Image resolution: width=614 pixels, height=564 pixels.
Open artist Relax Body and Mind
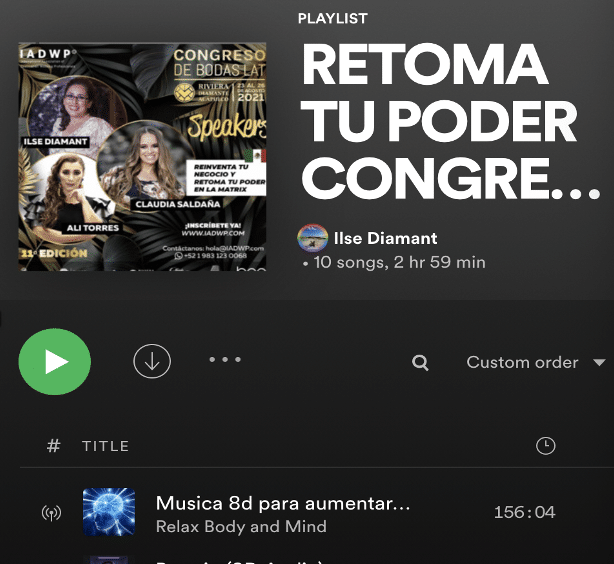pos(241,526)
